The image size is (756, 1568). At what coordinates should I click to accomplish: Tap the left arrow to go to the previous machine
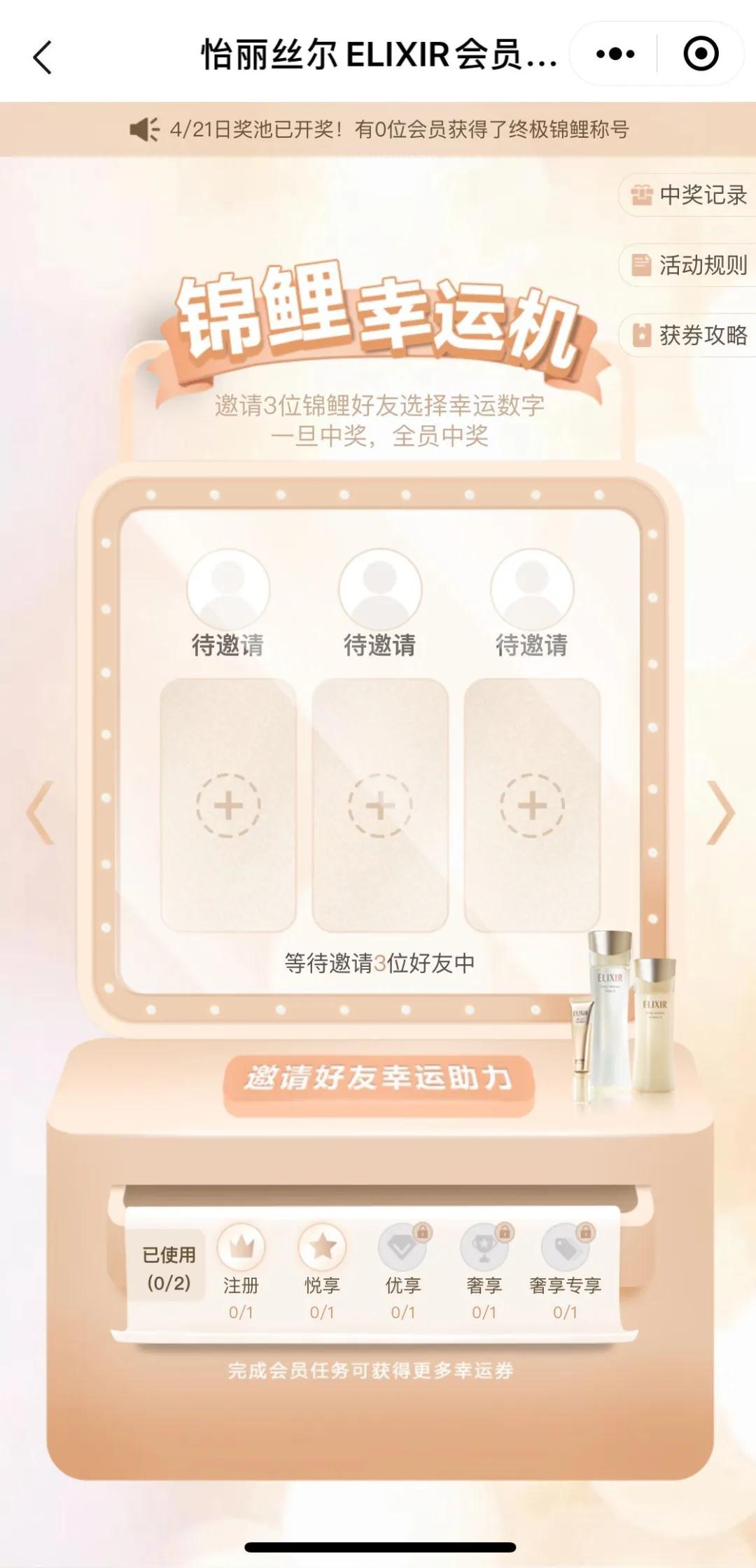tap(39, 812)
